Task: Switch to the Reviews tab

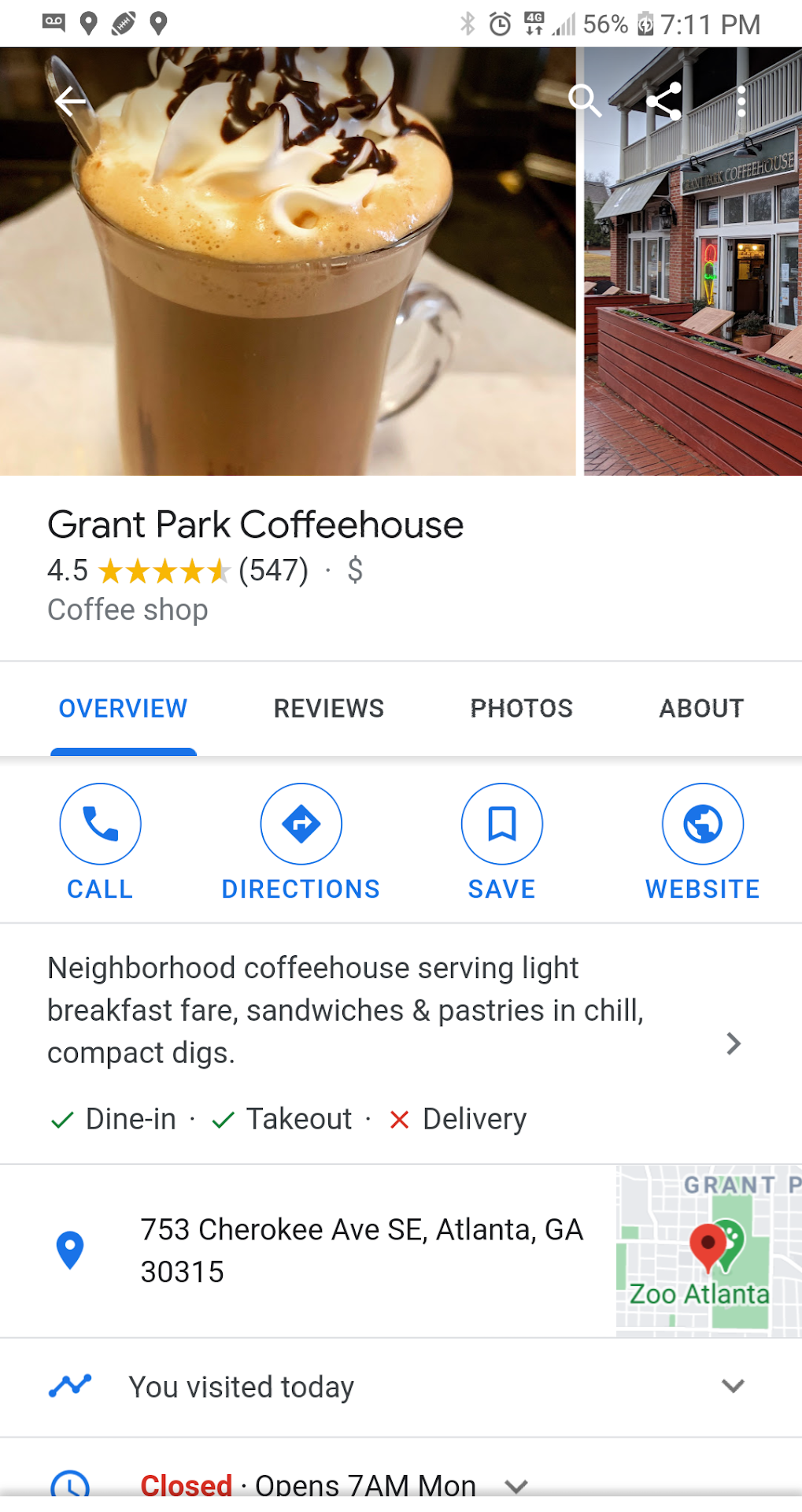Action: click(x=328, y=708)
